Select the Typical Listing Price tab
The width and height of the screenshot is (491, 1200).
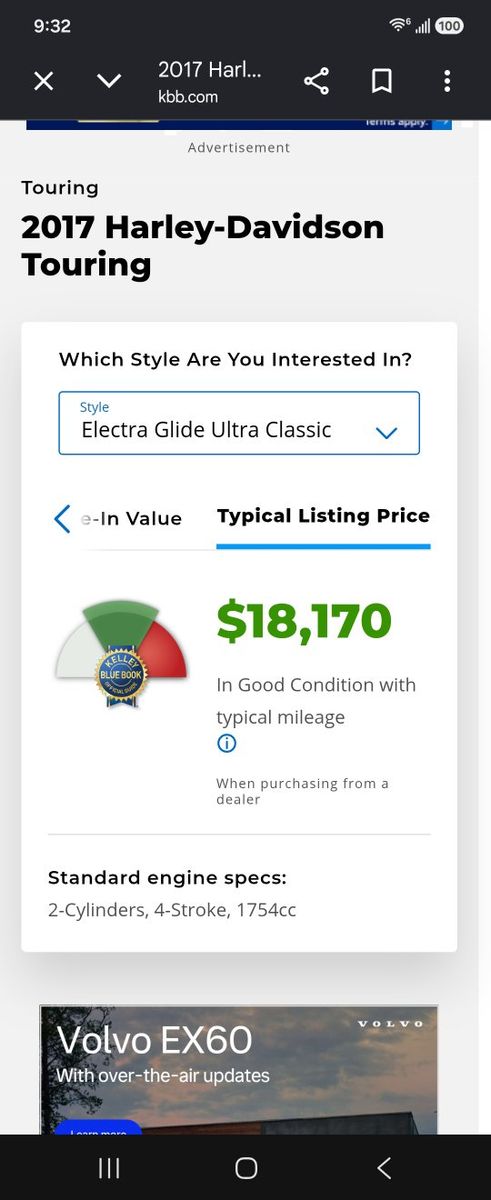[323, 516]
